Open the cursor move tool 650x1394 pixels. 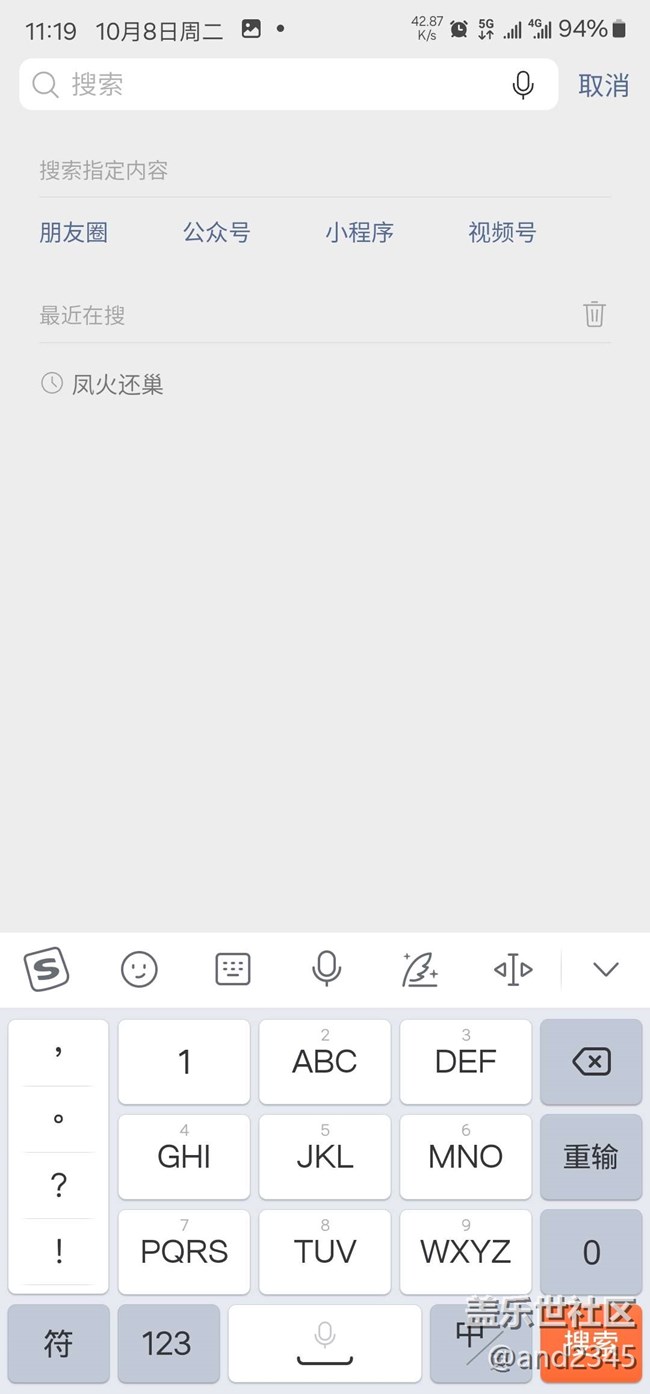[x=513, y=969]
